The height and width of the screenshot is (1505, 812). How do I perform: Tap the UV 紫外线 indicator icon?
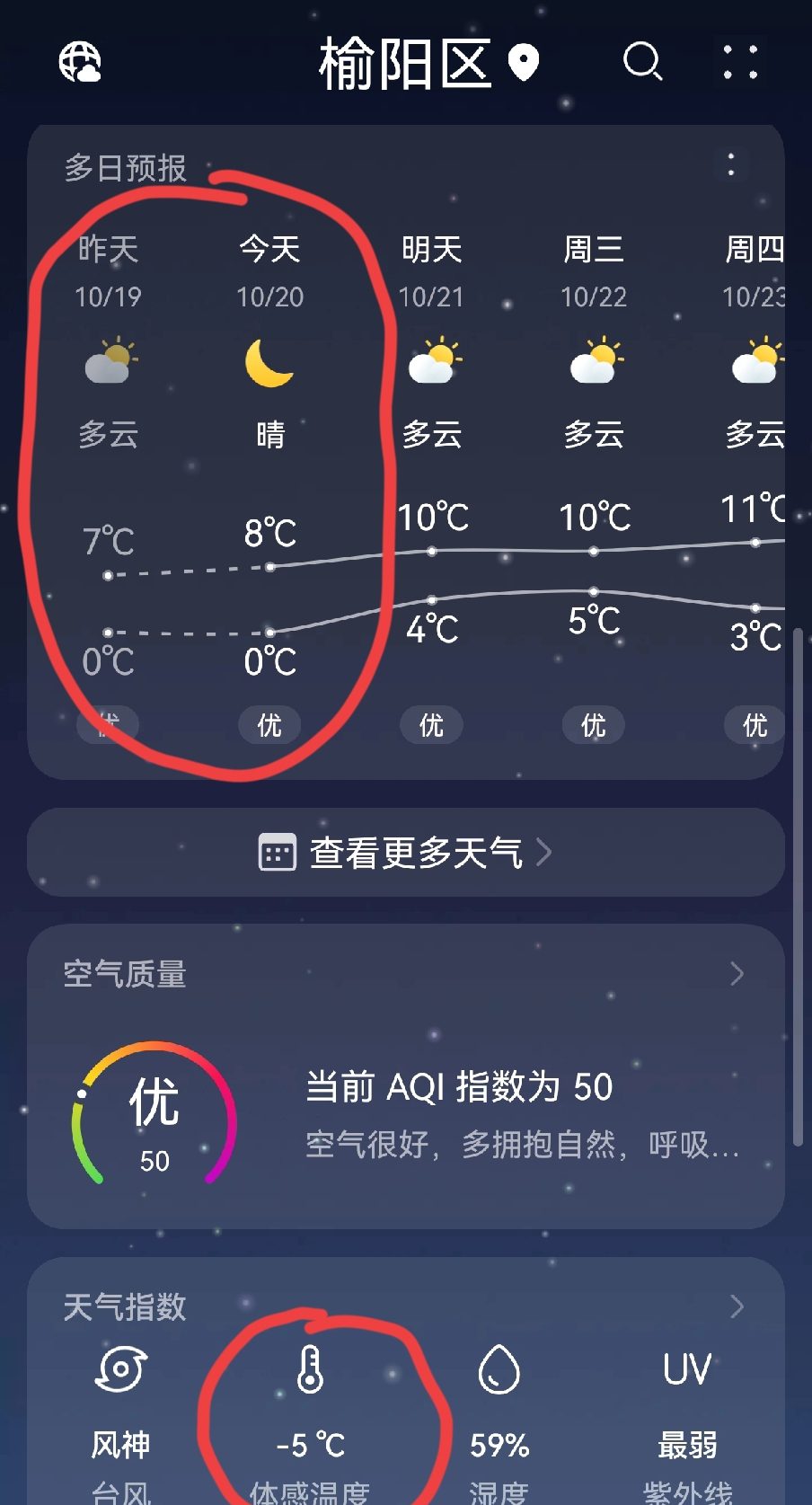point(687,1369)
